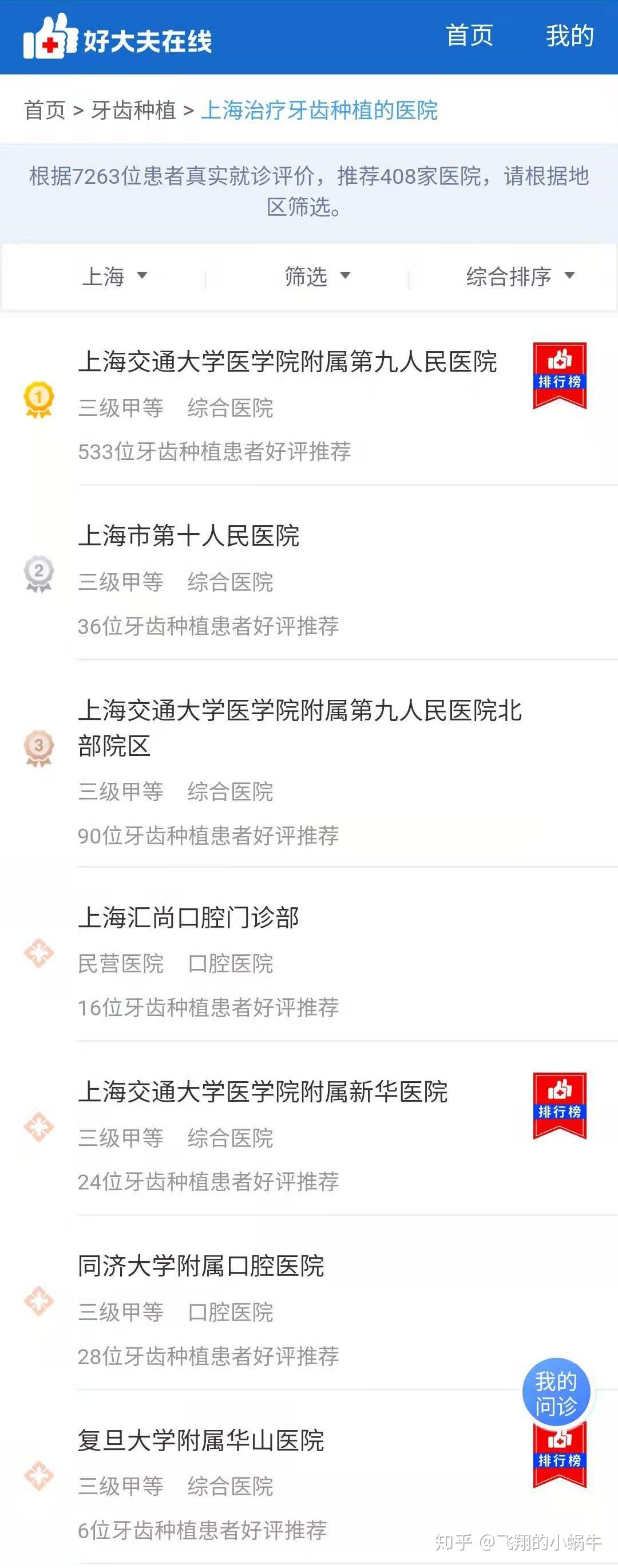The width and height of the screenshot is (618, 1568).
Task: Tap the 排行榜 badge on 第九人民医院
Action: (560, 375)
